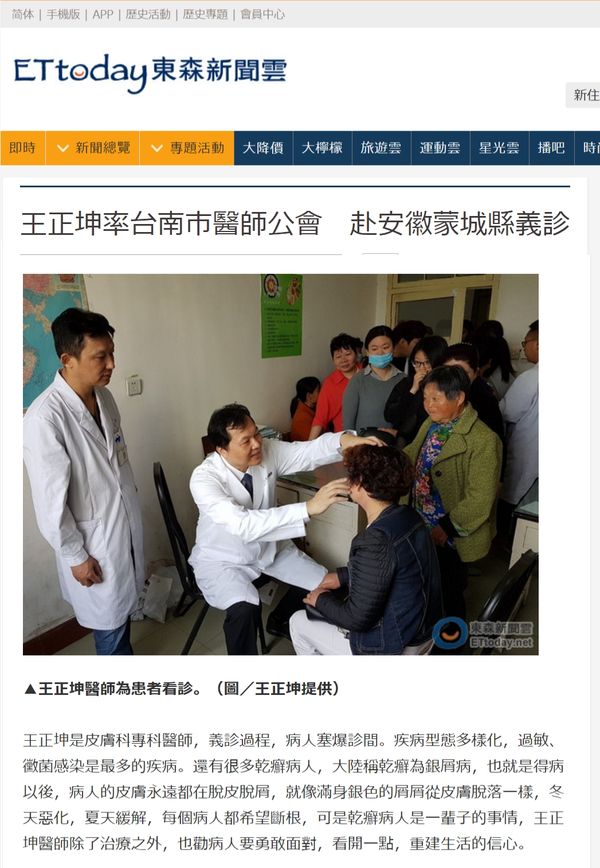This screenshot has height=868, width=600.
Task: Open the 大檸檬 section
Action: (x=322, y=148)
